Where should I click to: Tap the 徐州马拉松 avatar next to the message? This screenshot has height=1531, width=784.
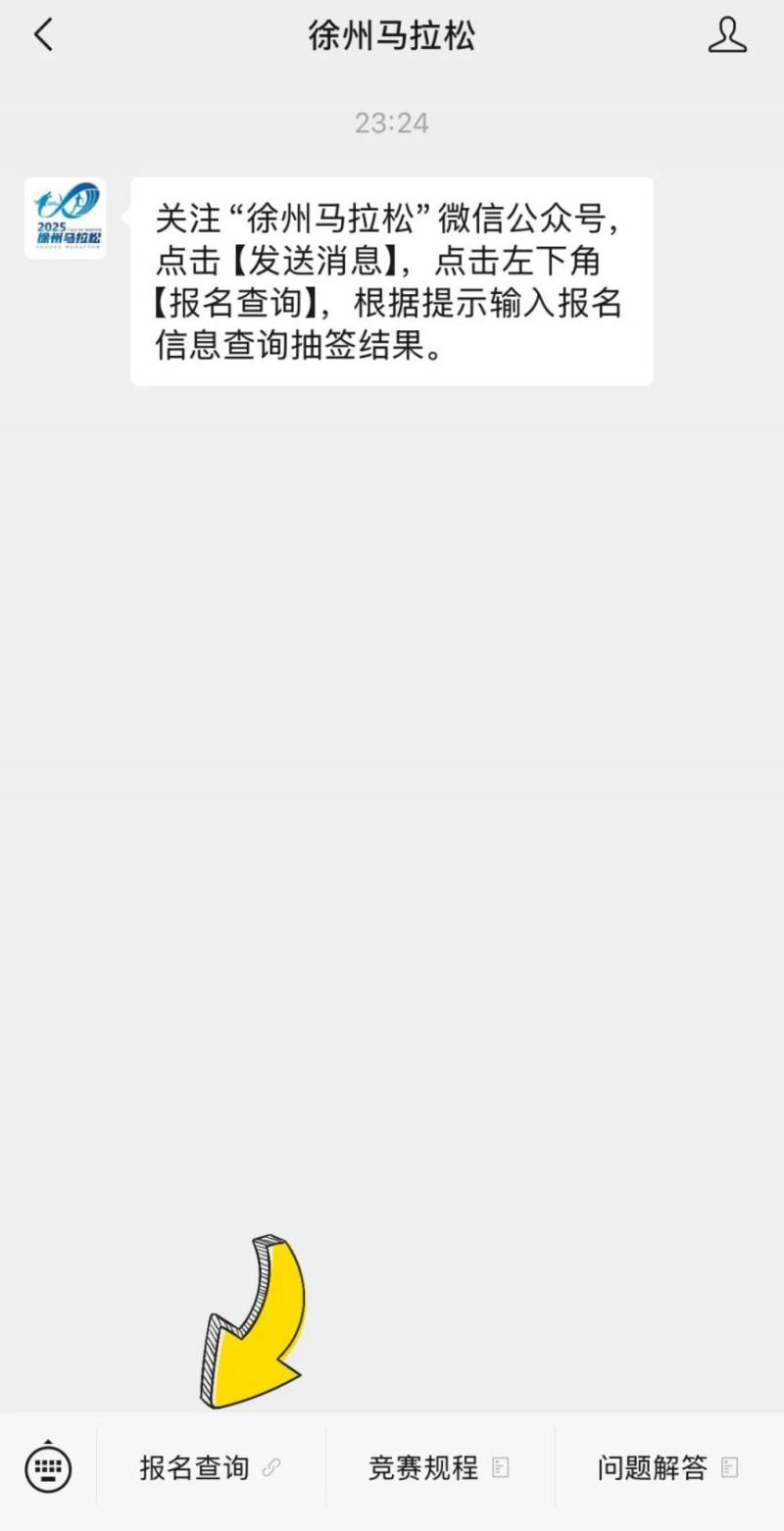point(65,218)
